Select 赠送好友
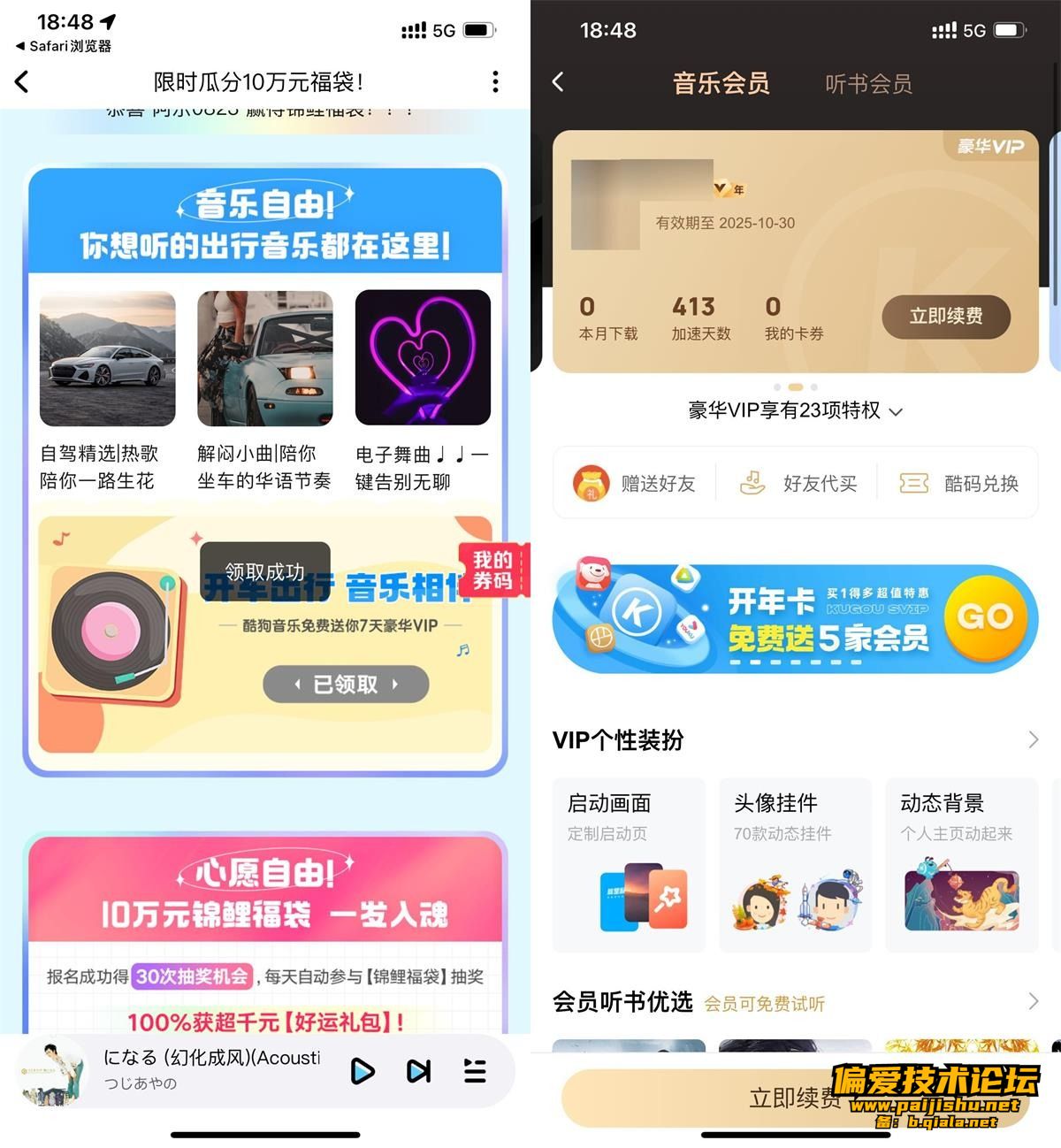The image size is (1061, 1148). pos(635,483)
